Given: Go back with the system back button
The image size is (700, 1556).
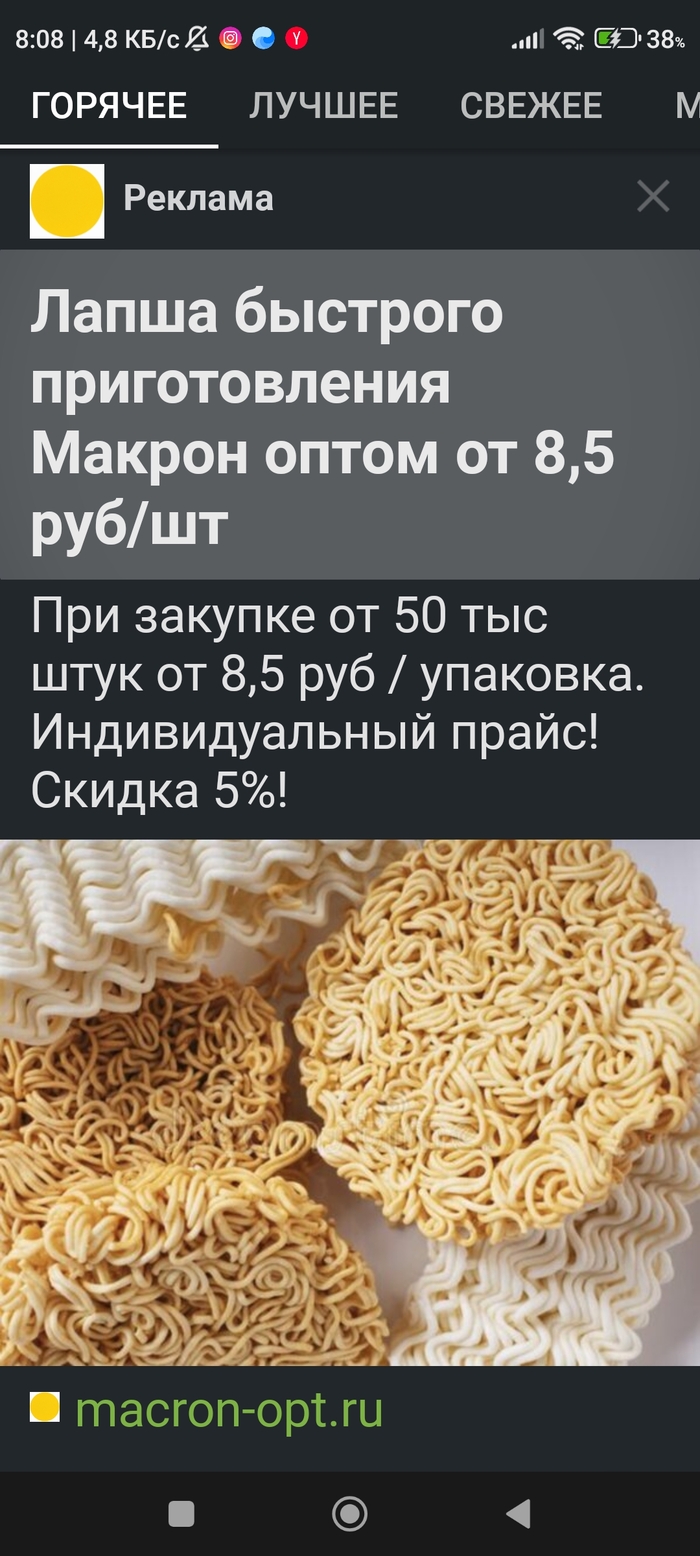Looking at the screenshot, I should tap(518, 1514).
